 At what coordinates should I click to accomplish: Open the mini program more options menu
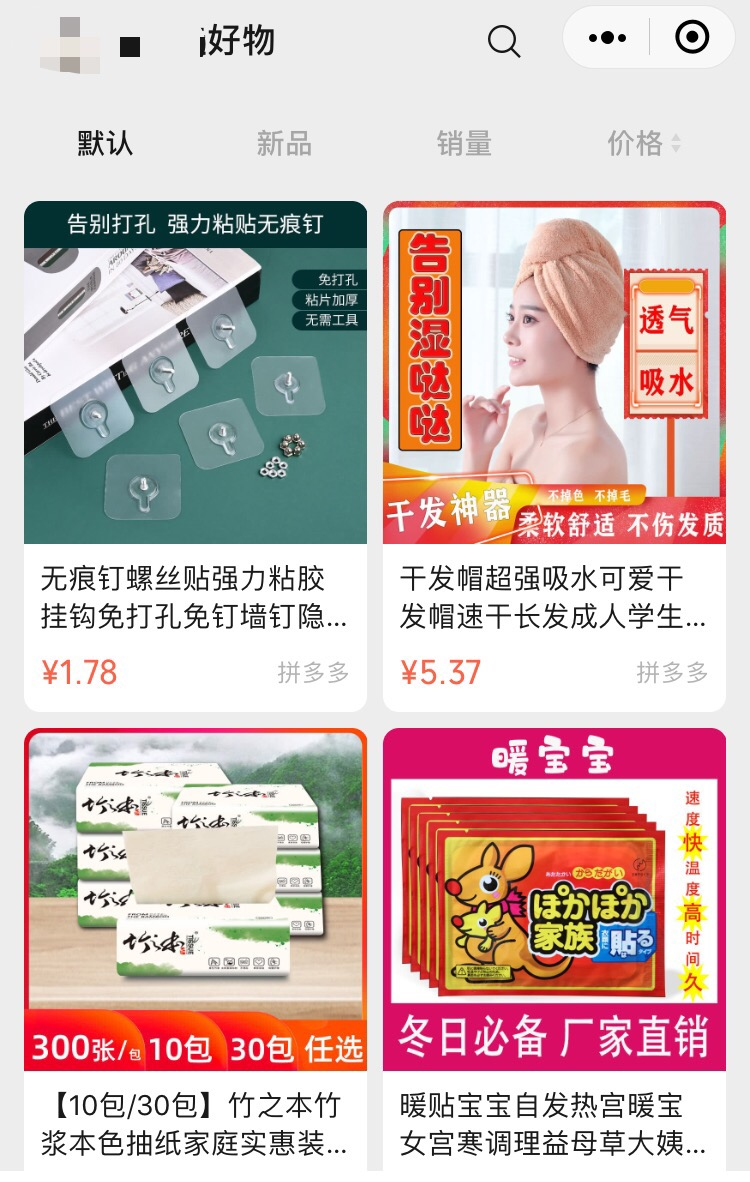click(x=607, y=39)
